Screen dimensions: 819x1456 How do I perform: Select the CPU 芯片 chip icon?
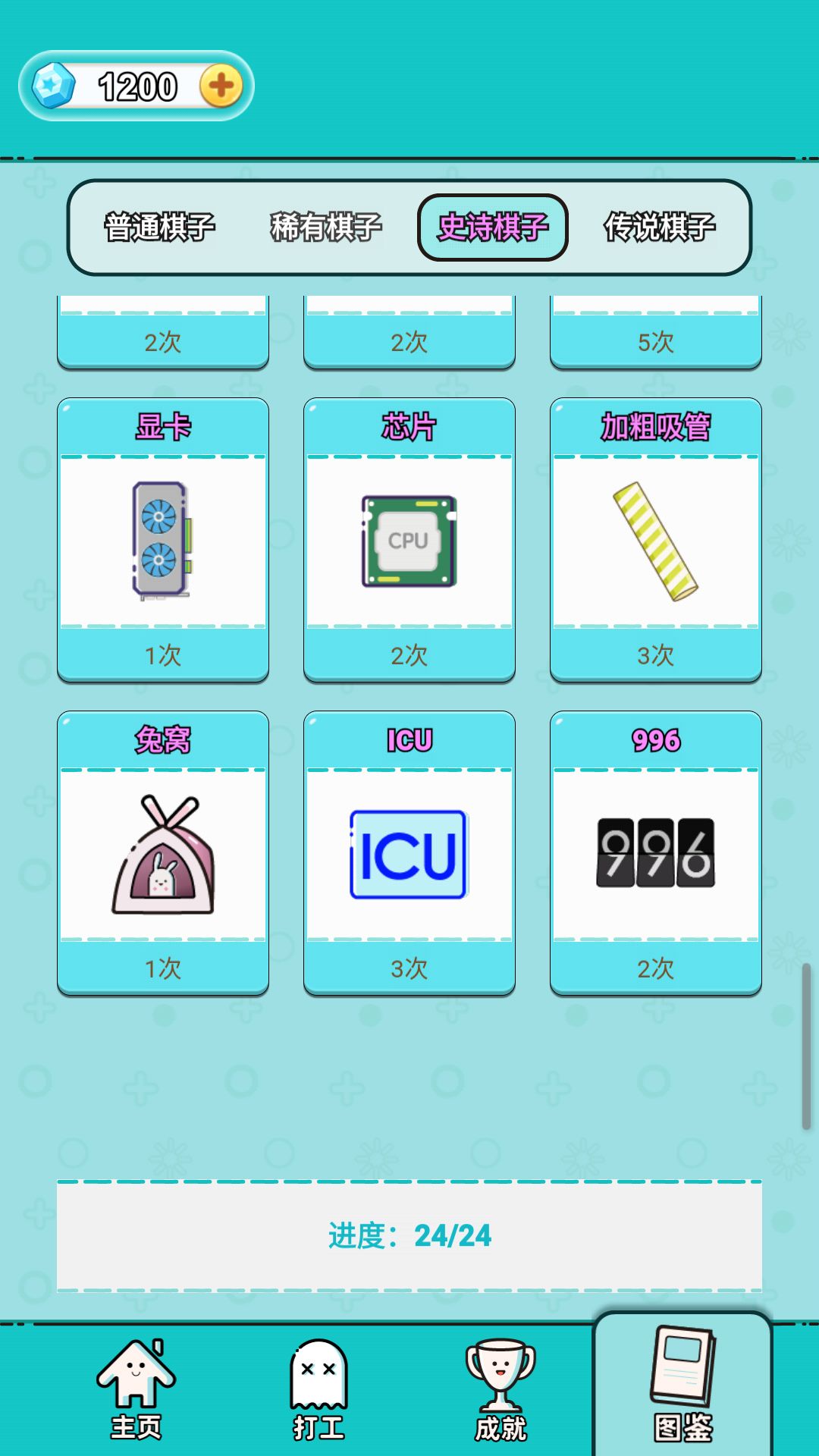[x=408, y=540]
